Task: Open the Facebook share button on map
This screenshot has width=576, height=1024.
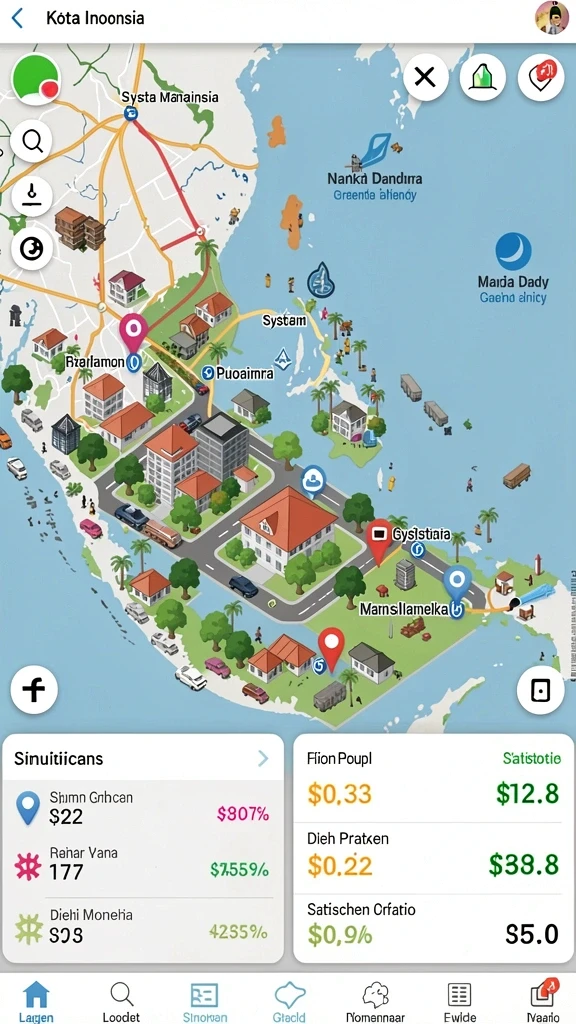Action: [x=34, y=689]
